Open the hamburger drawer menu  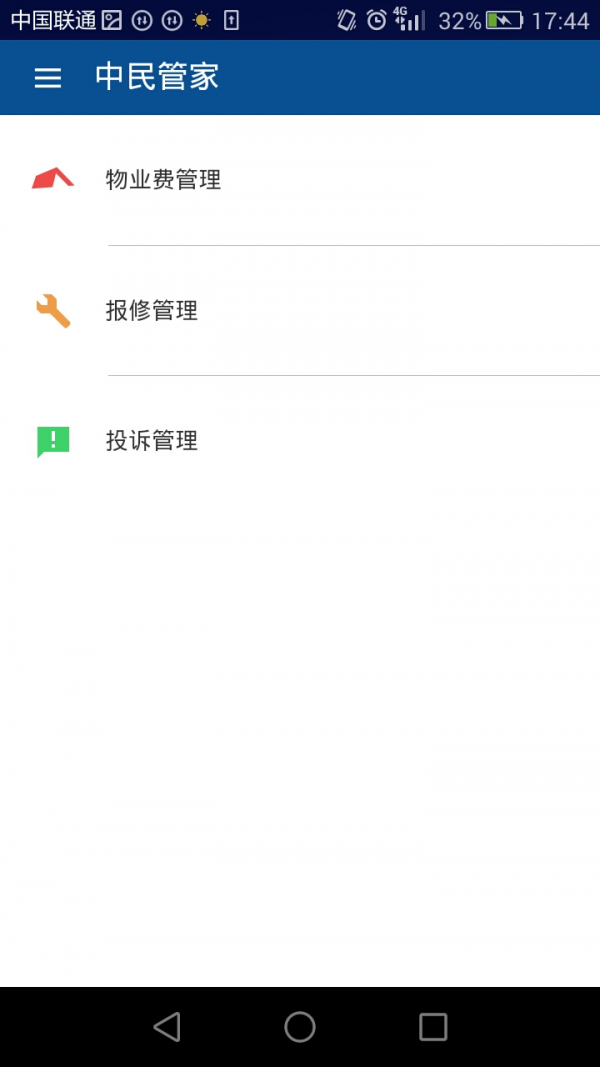click(x=48, y=78)
